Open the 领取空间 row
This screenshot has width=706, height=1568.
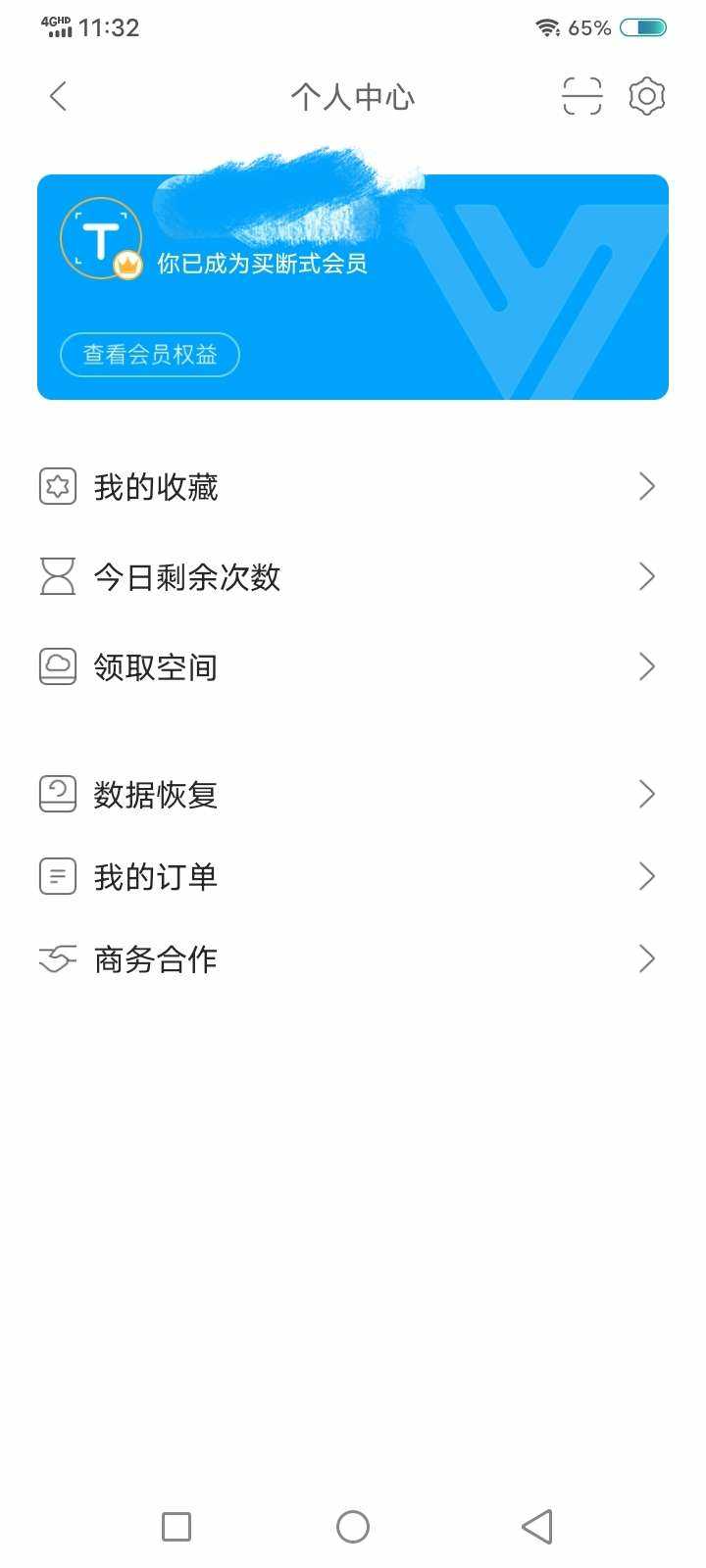coord(353,666)
